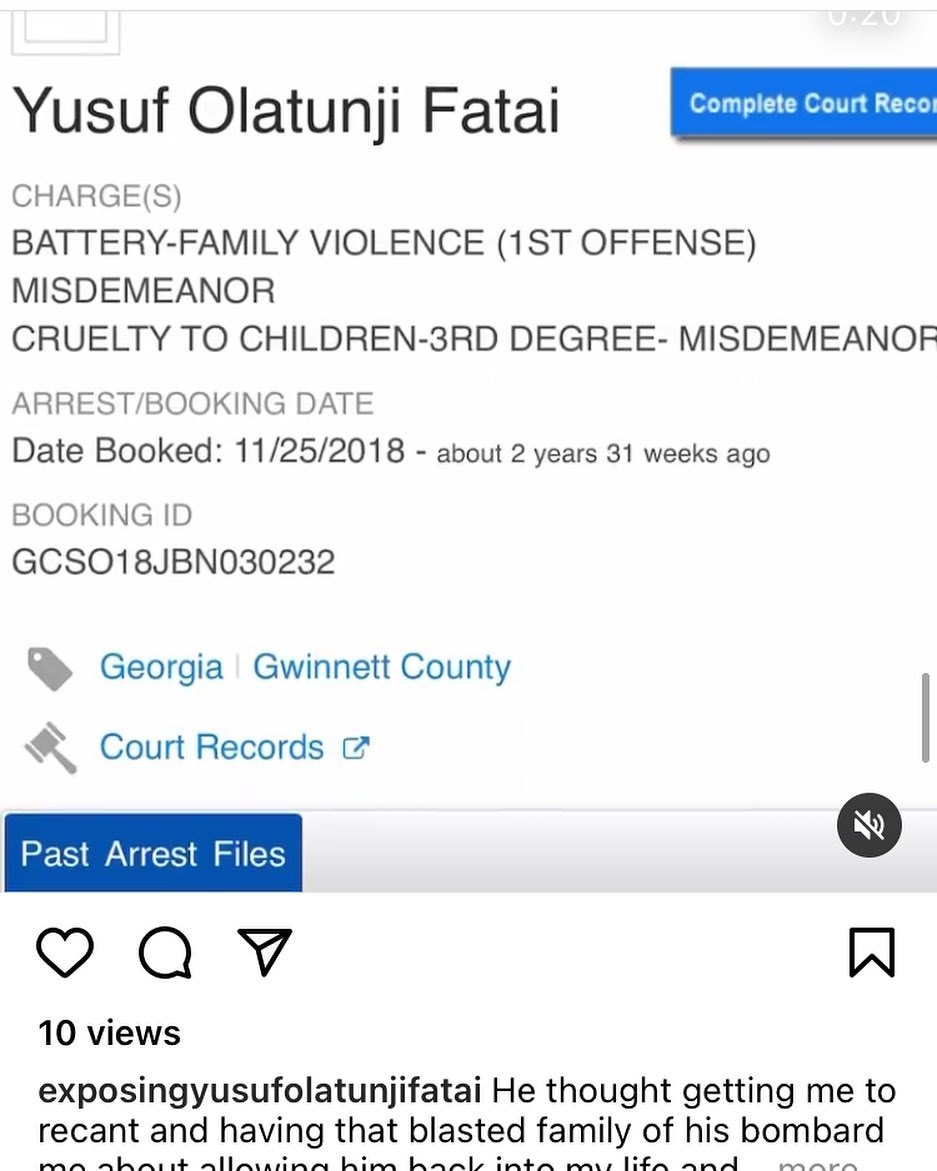Image resolution: width=937 pixels, height=1171 pixels.
Task: Unmute the video sound
Action: point(869,825)
